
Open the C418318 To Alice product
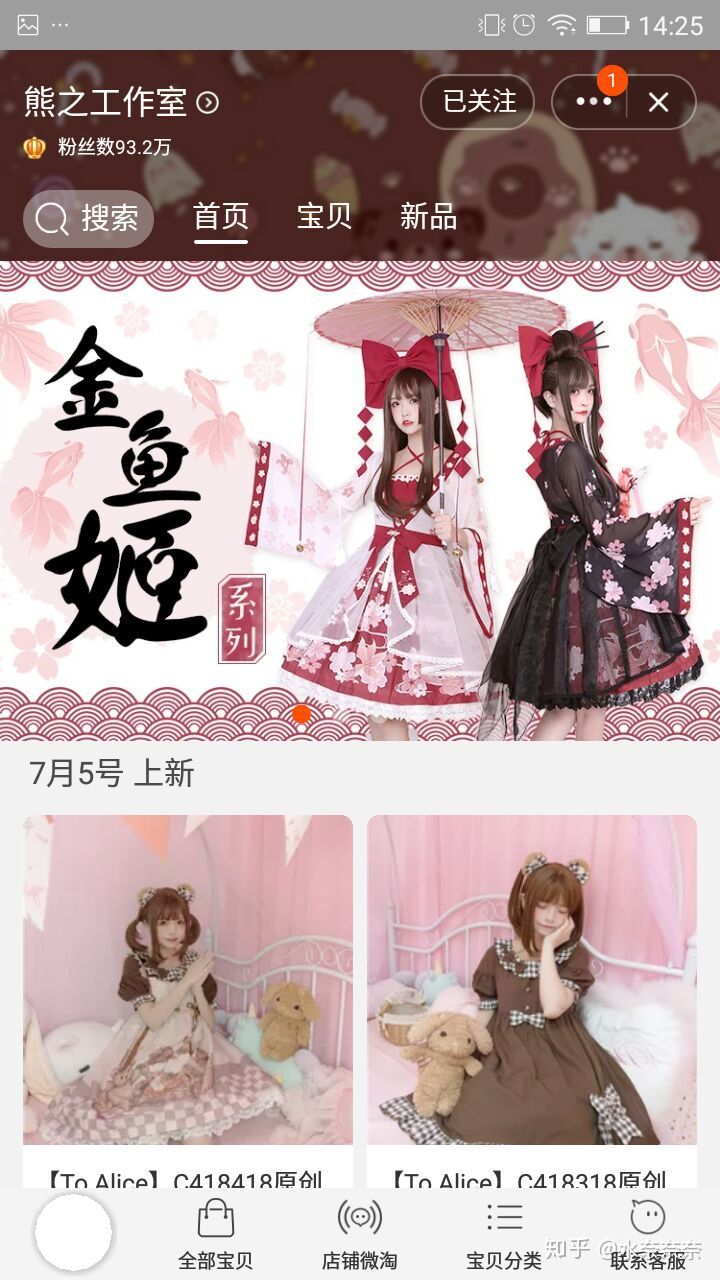(x=531, y=980)
